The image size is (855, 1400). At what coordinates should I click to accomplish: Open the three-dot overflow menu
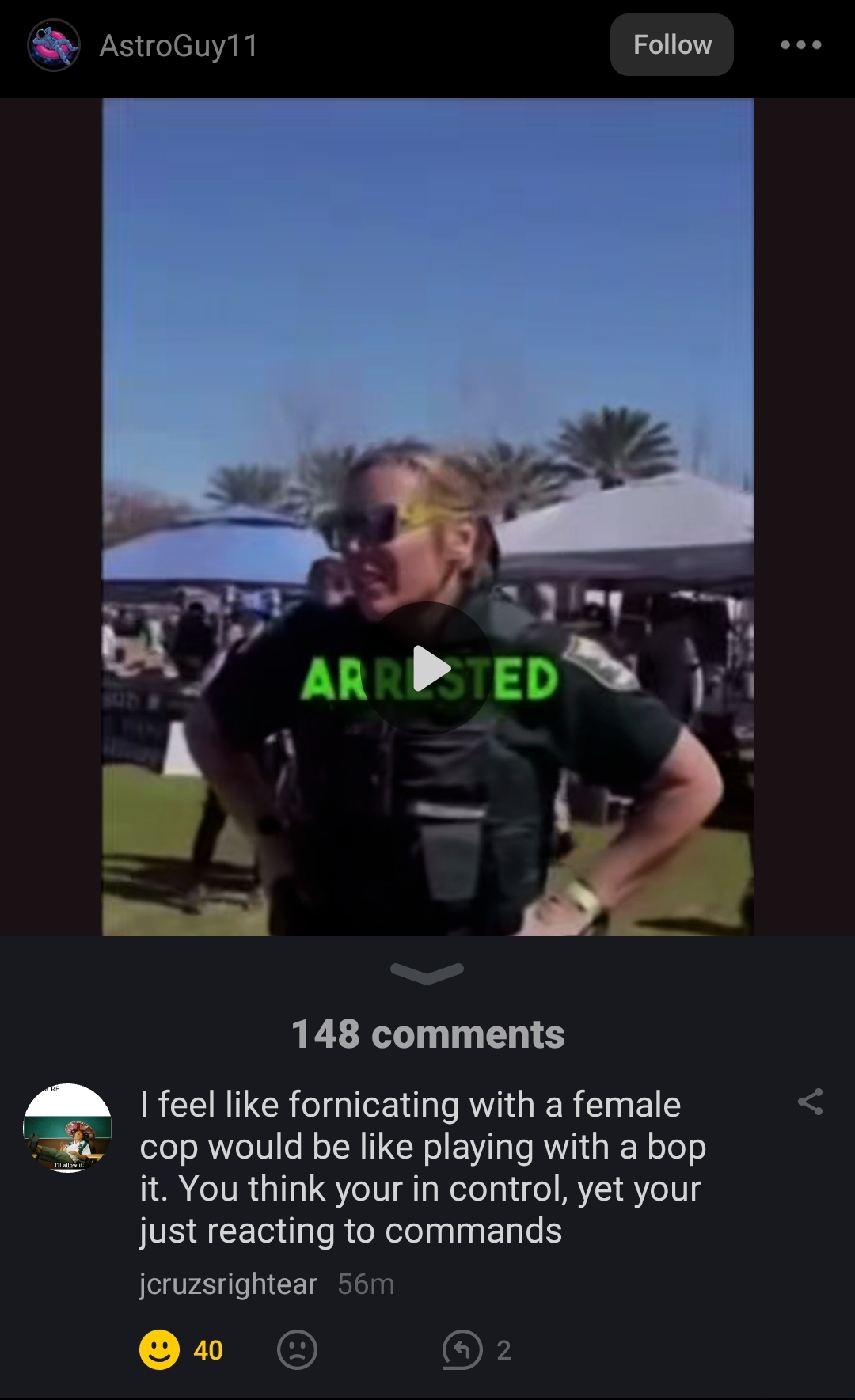click(x=800, y=45)
